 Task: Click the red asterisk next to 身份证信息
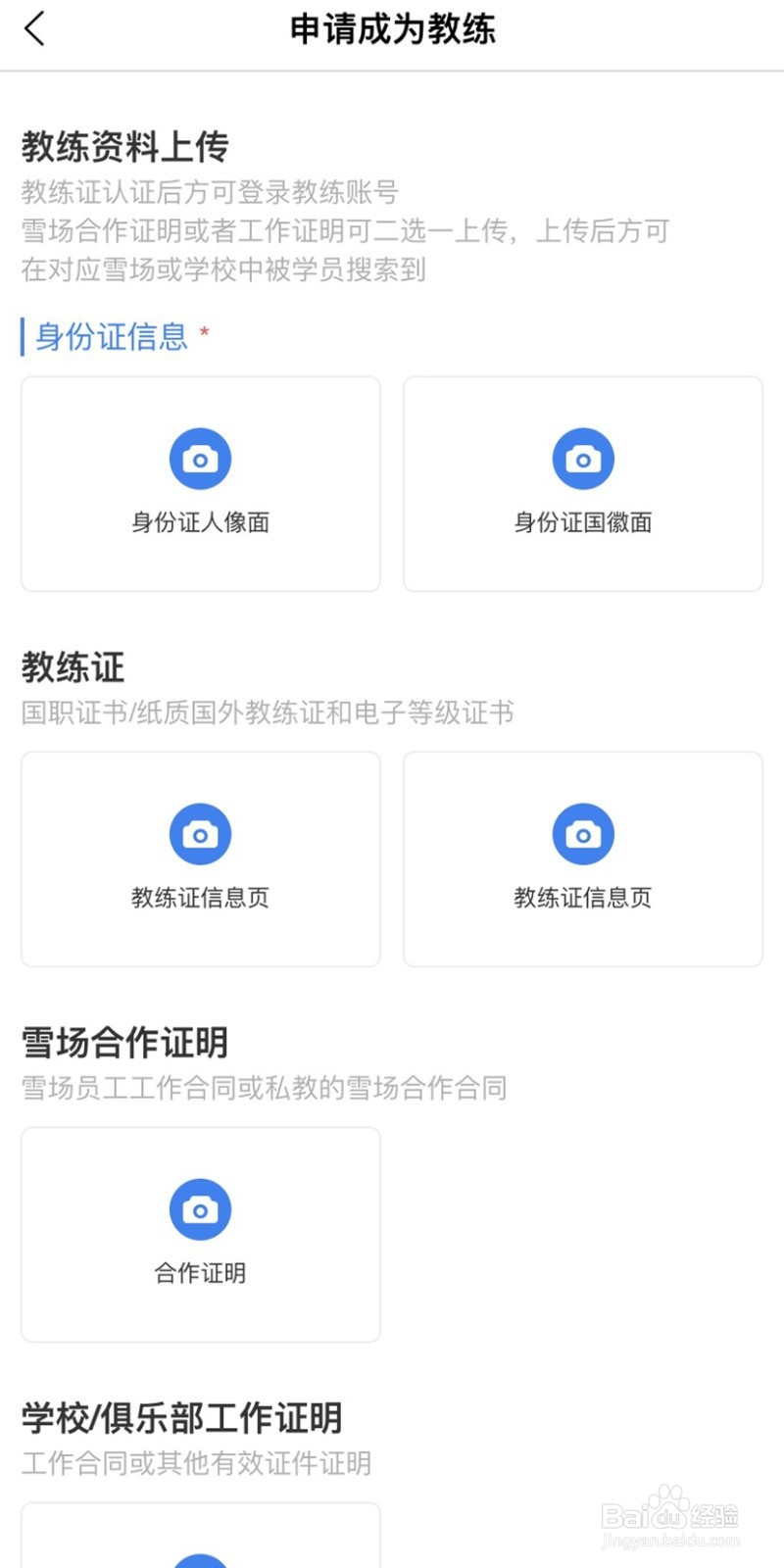click(204, 331)
